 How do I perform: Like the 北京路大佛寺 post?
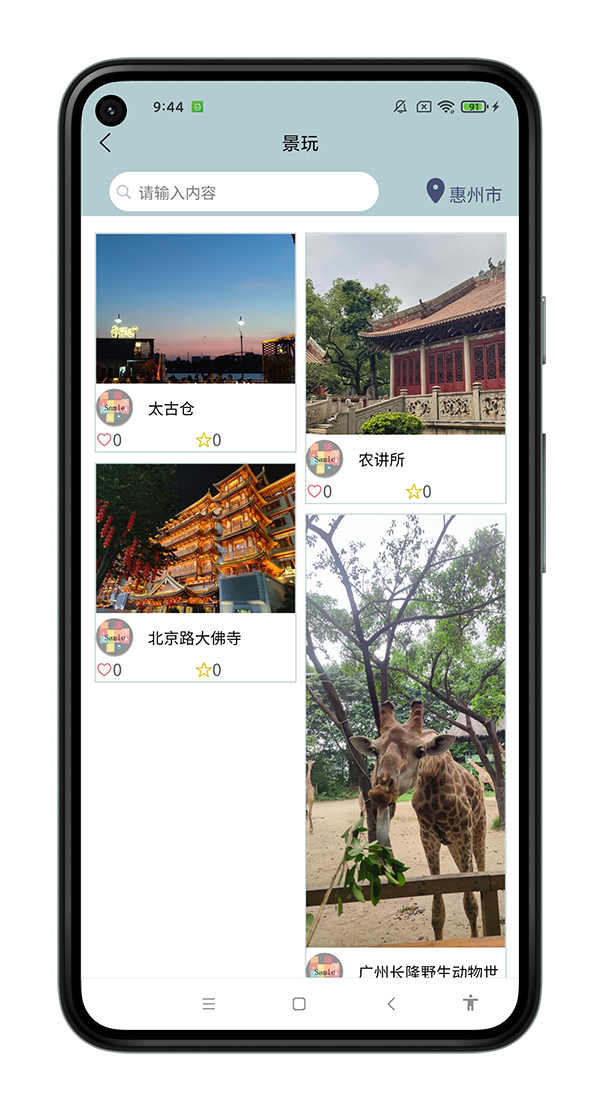[104, 670]
